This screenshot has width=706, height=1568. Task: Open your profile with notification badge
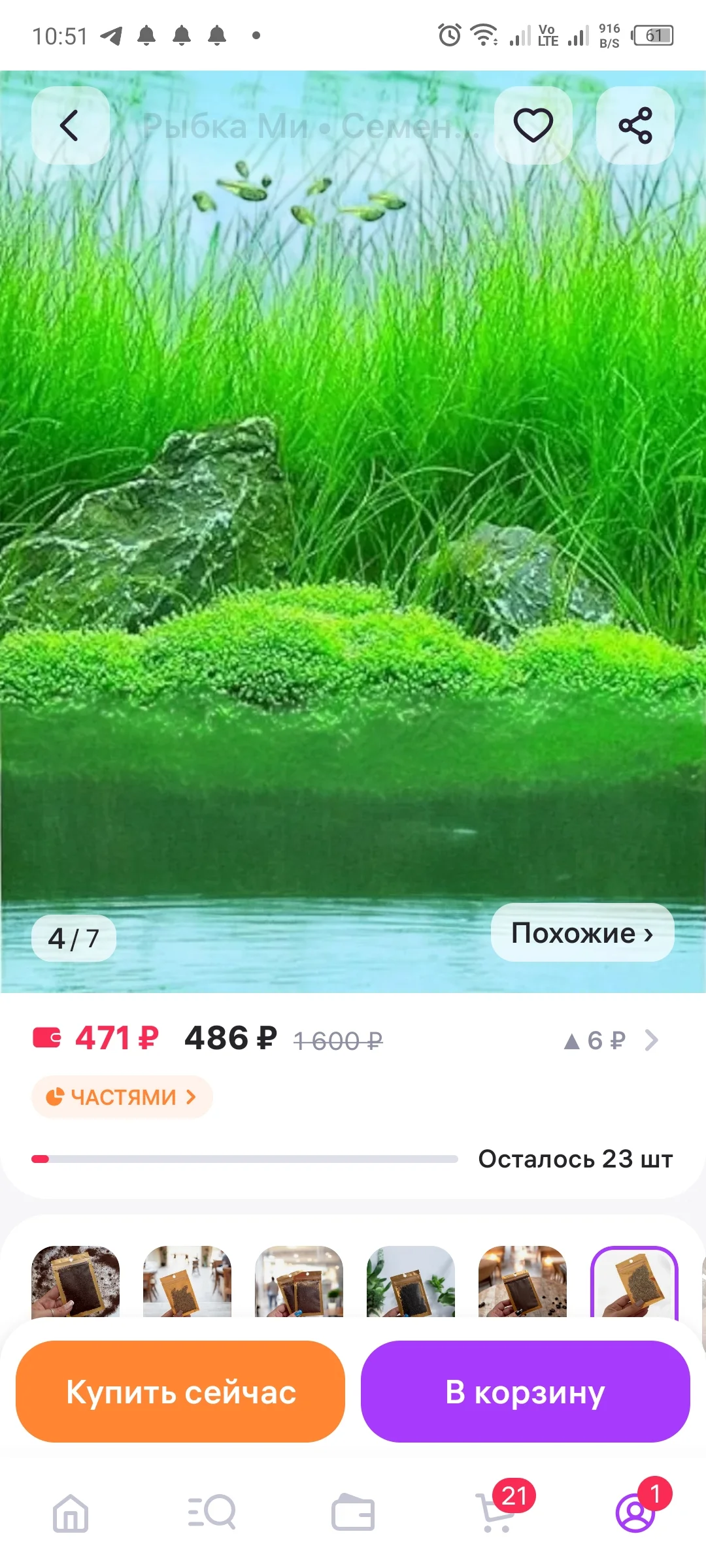(x=635, y=1514)
